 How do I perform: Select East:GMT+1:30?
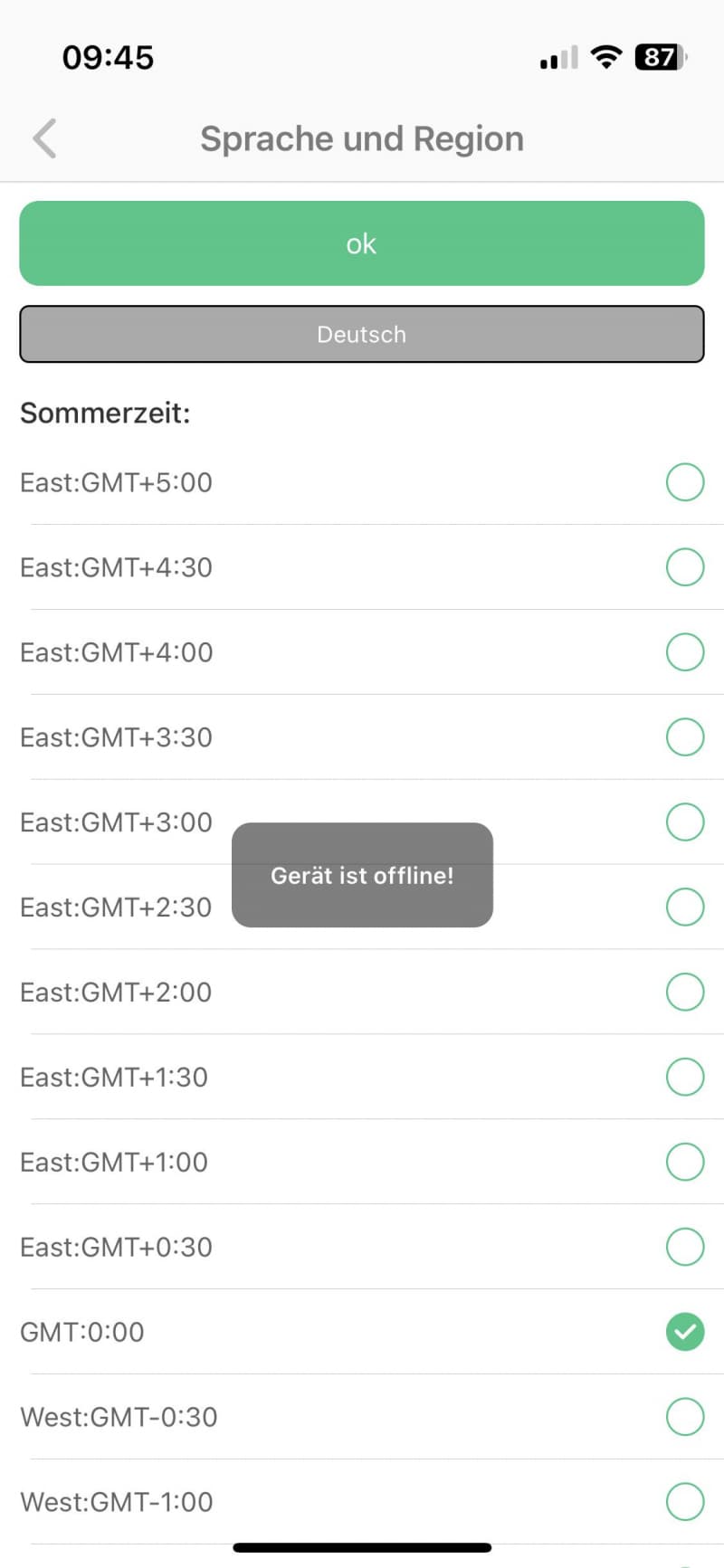point(362,1077)
